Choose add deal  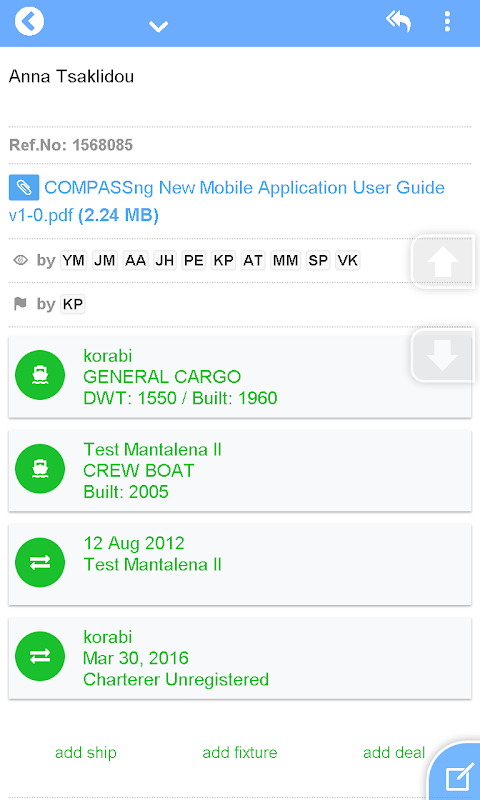394,753
